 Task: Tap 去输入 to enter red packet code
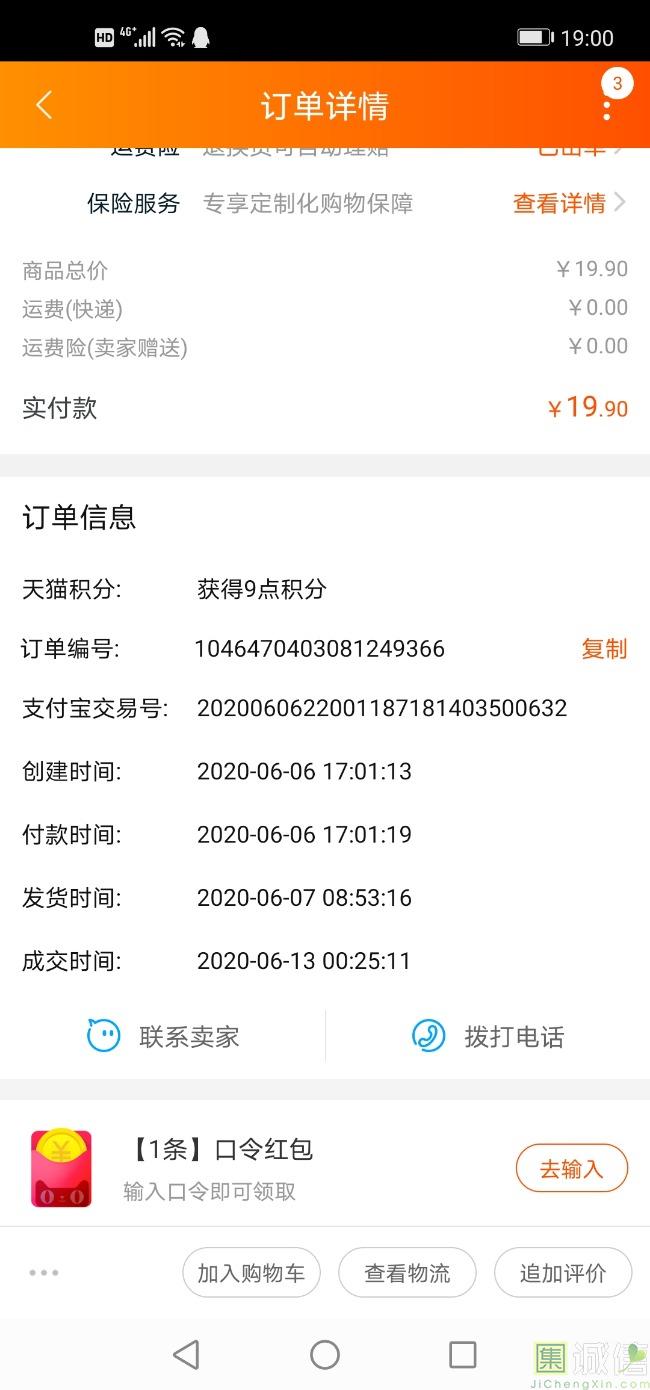point(571,1169)
